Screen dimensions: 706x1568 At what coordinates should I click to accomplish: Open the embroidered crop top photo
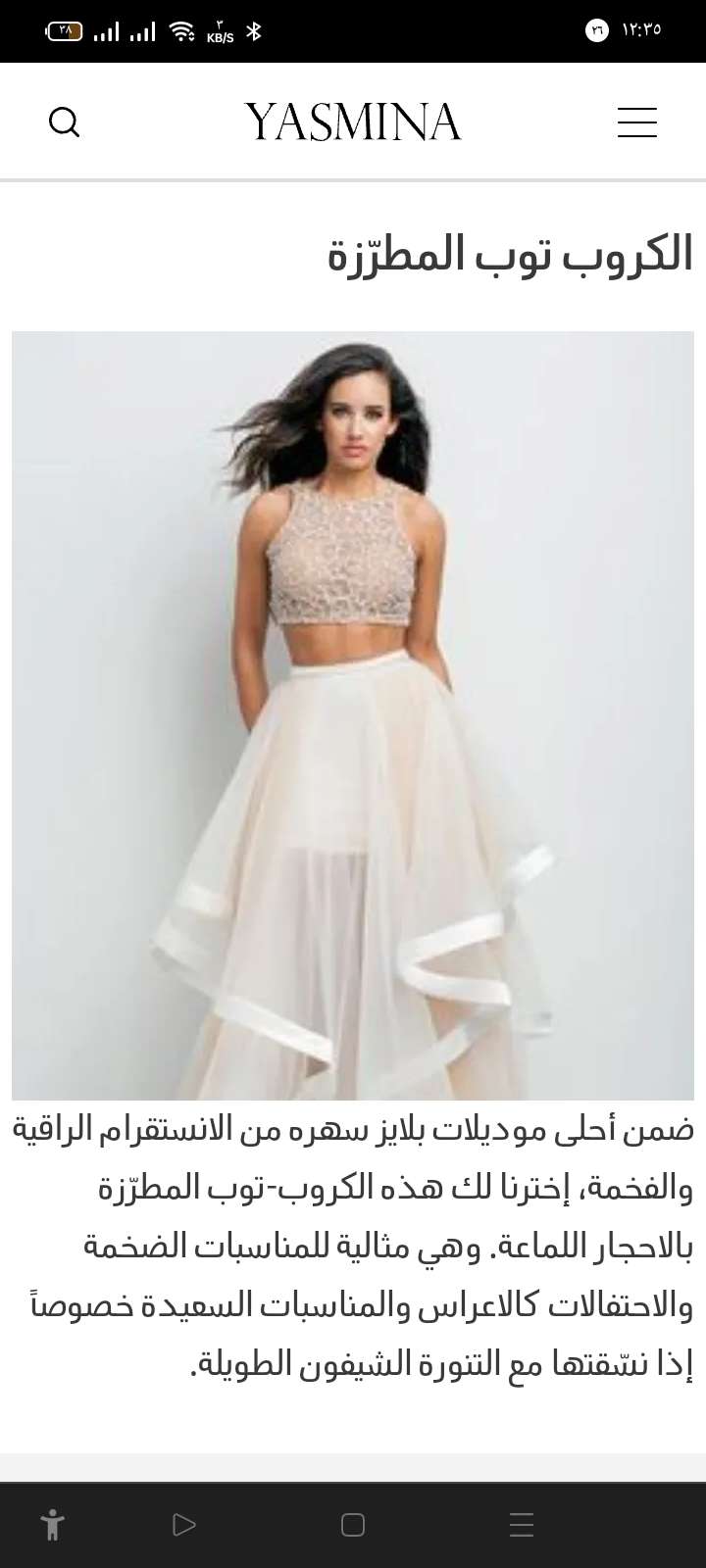pyautogui.click(x=353, y=715)
